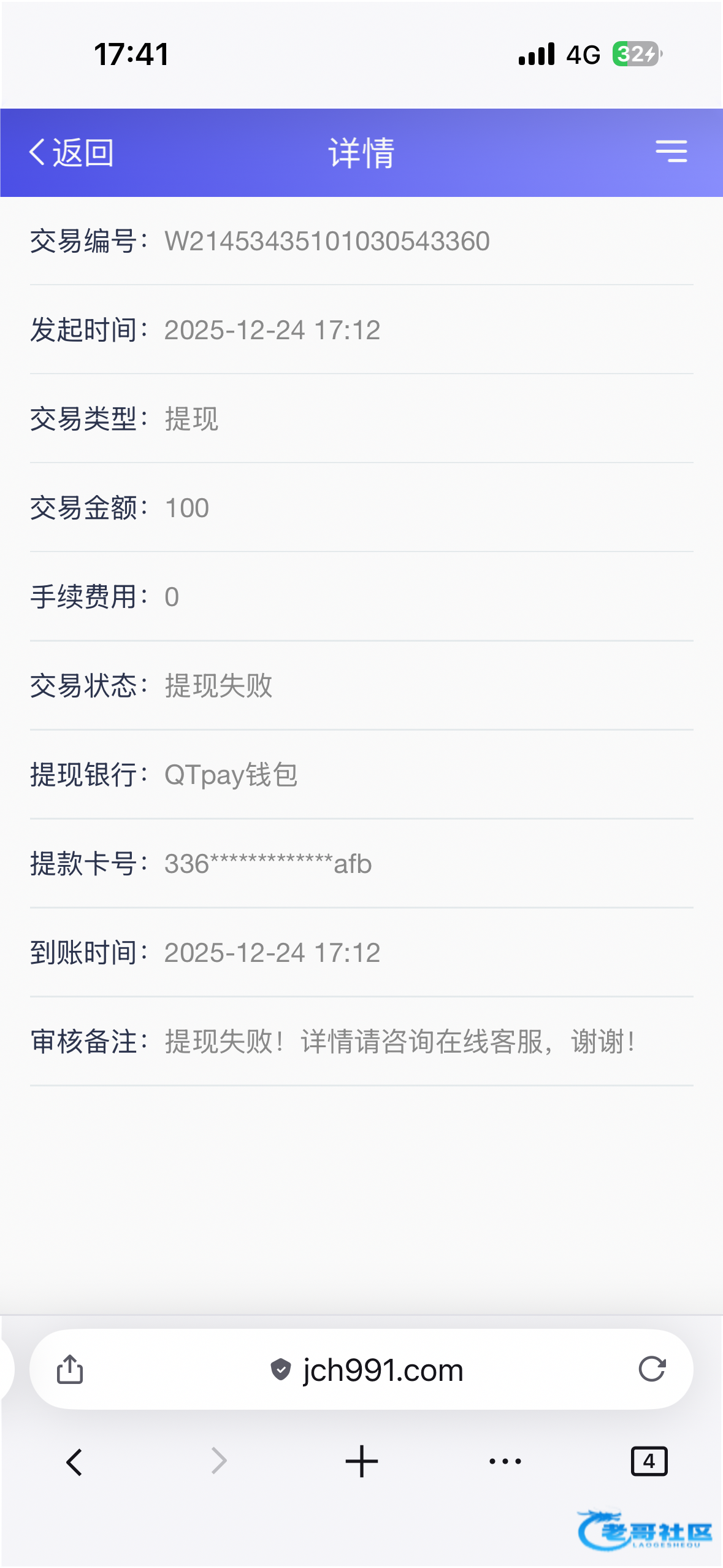Open the hamburger menu in the header

click(x=671, y=151)
